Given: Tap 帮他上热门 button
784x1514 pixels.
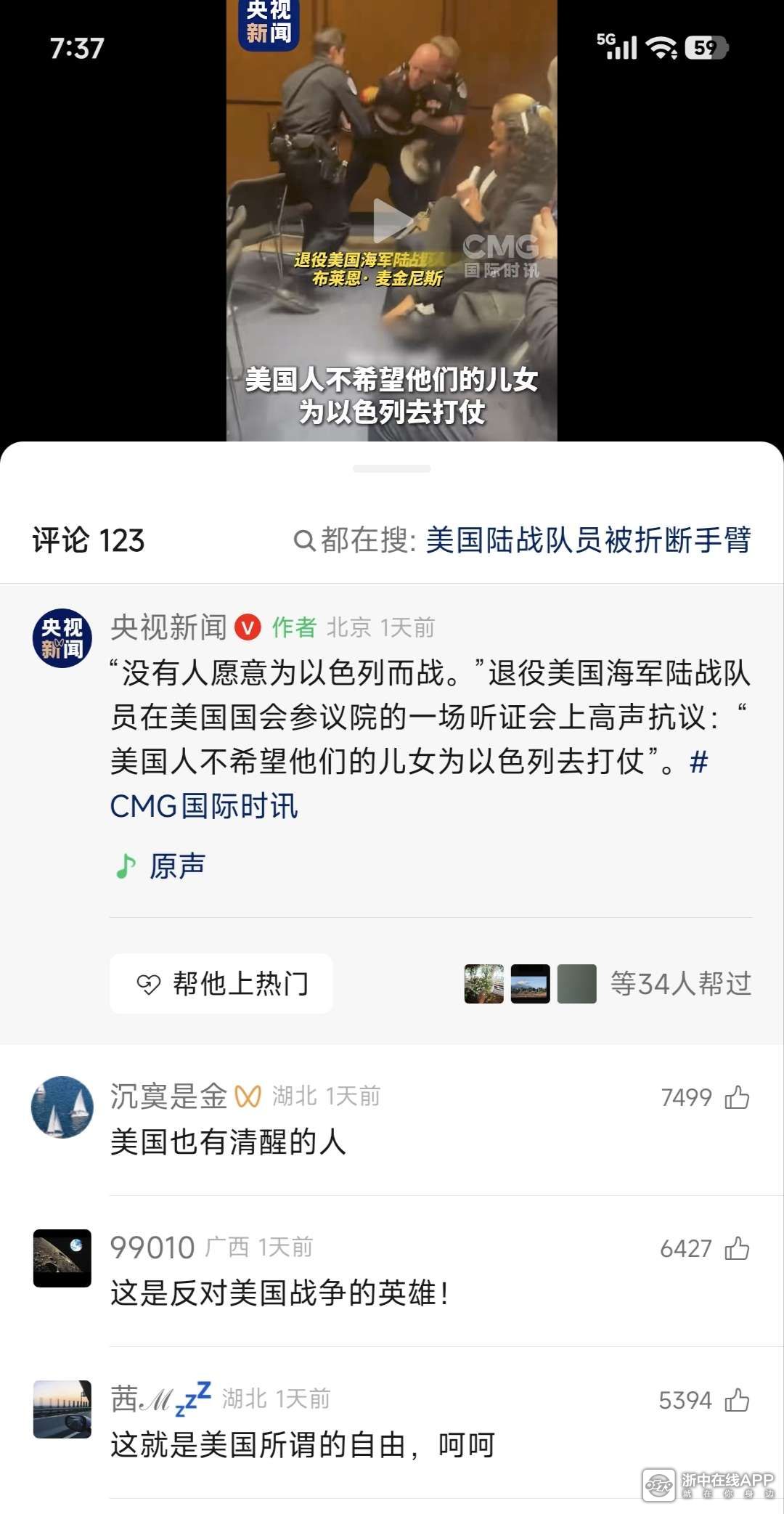Looking at the screenshot, I should [221, 984].
